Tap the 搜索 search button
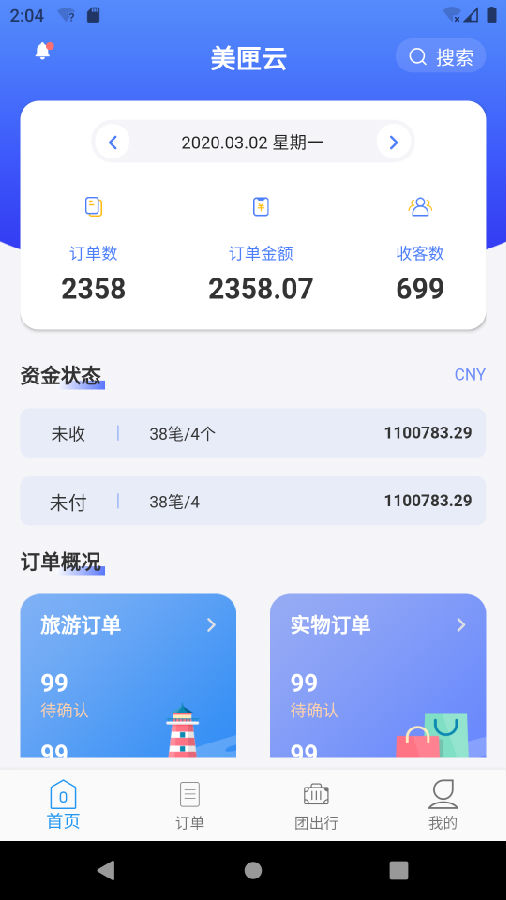The image size is (506, 900). tap(441, 56)
